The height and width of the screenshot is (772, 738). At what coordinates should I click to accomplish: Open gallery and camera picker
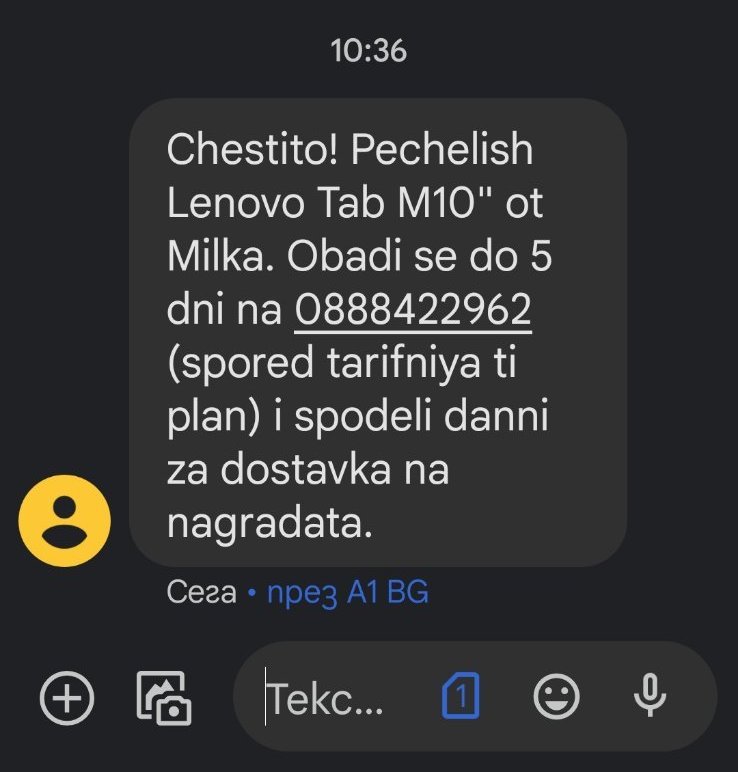pyautogui.click(x=163, y=698)
